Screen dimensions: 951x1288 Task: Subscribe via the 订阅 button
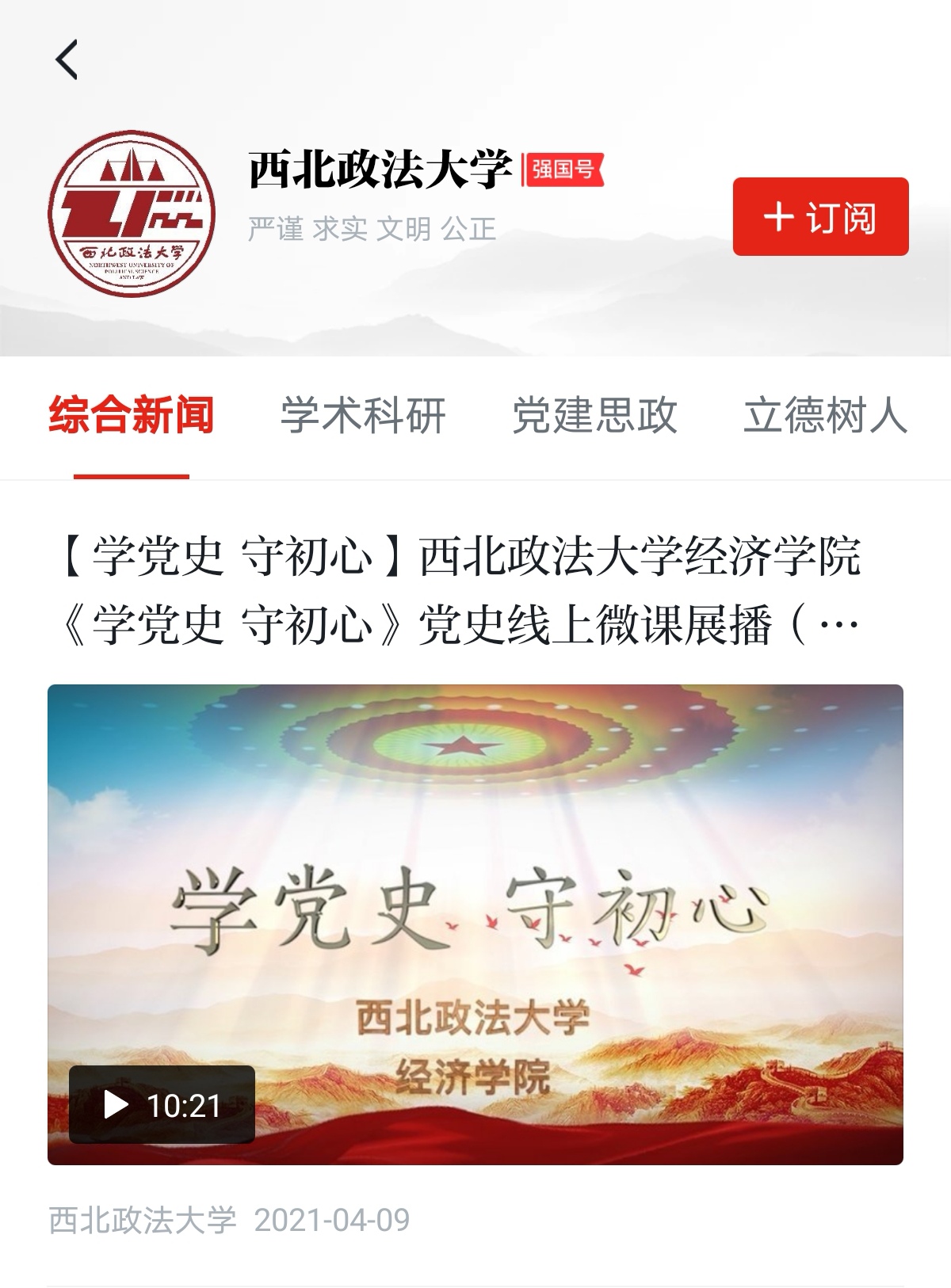819,216
